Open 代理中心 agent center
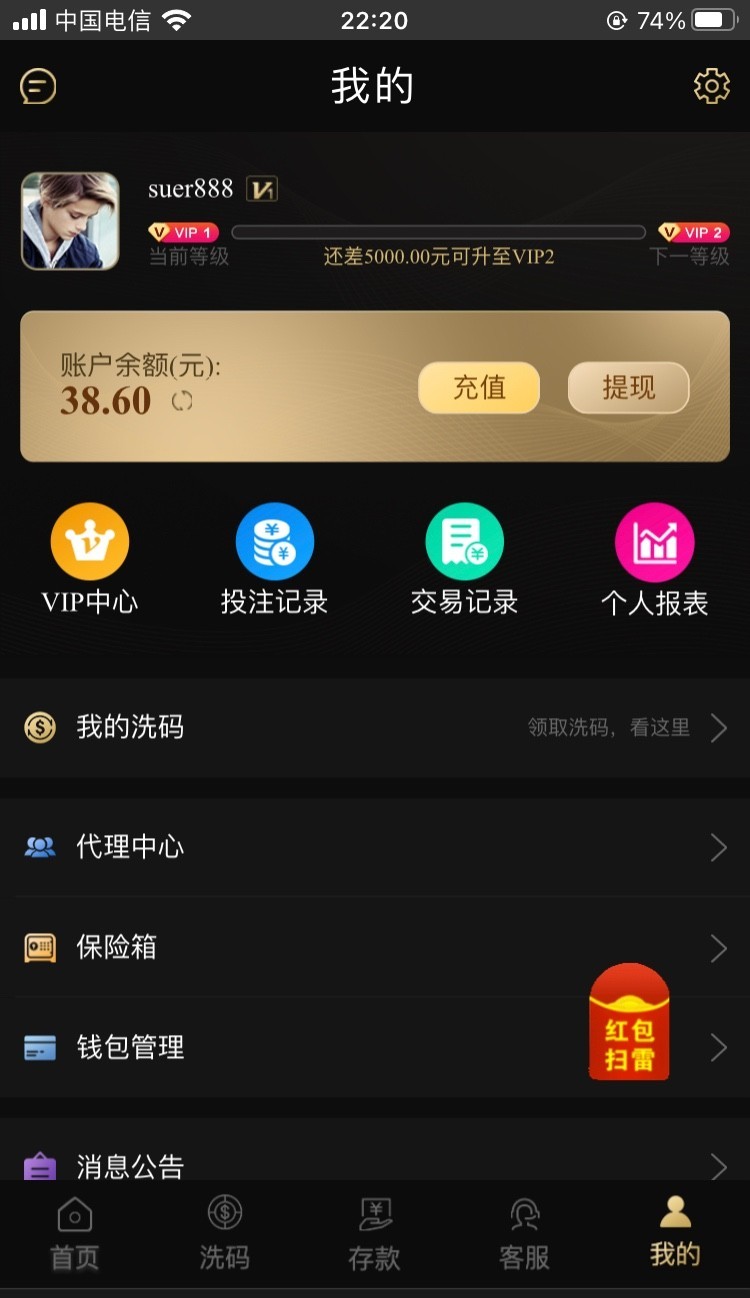Screen dimensions: 750x1298 coord(375,848)
